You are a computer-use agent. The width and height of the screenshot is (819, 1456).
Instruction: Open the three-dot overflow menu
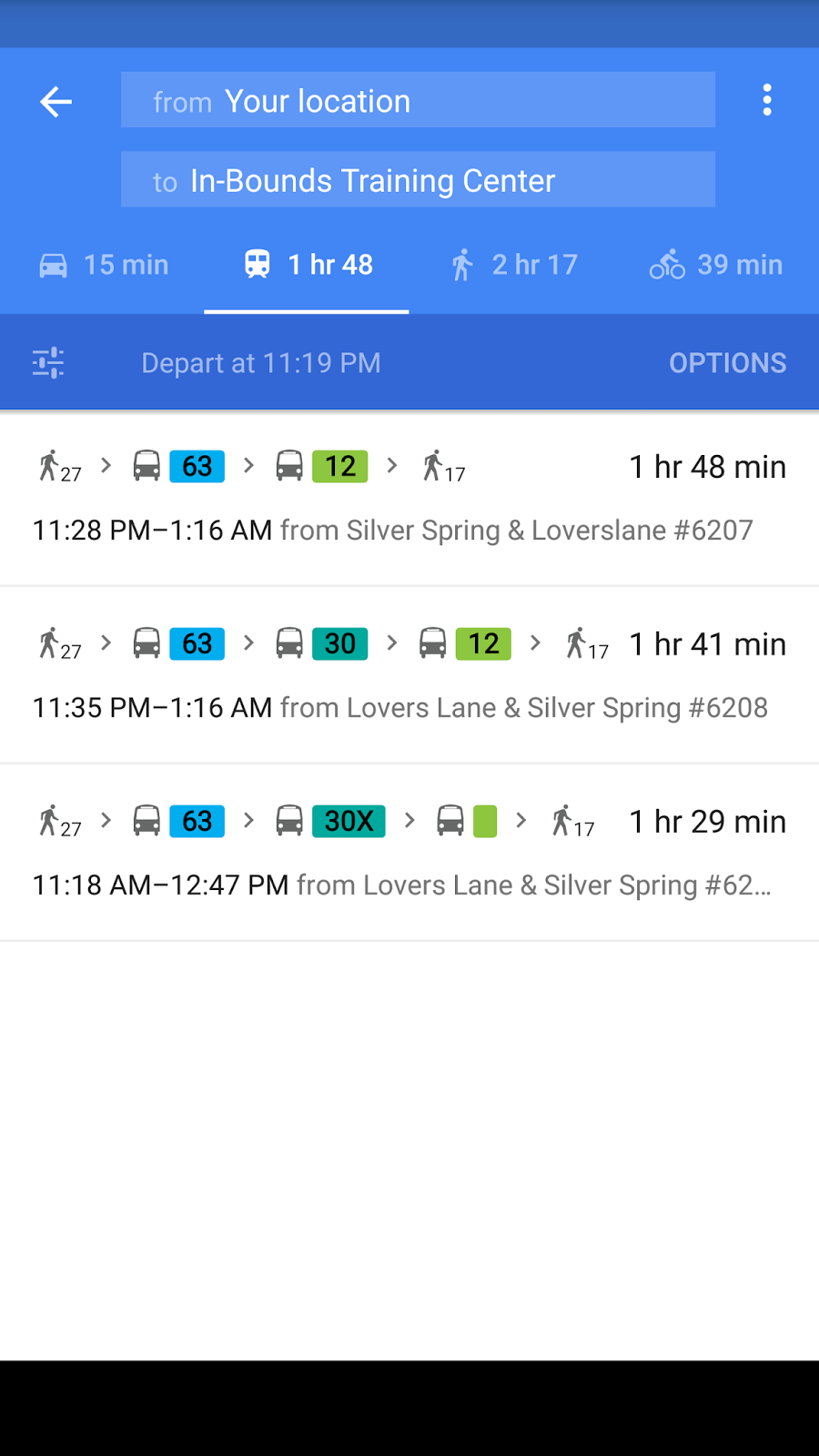[767, 100]
